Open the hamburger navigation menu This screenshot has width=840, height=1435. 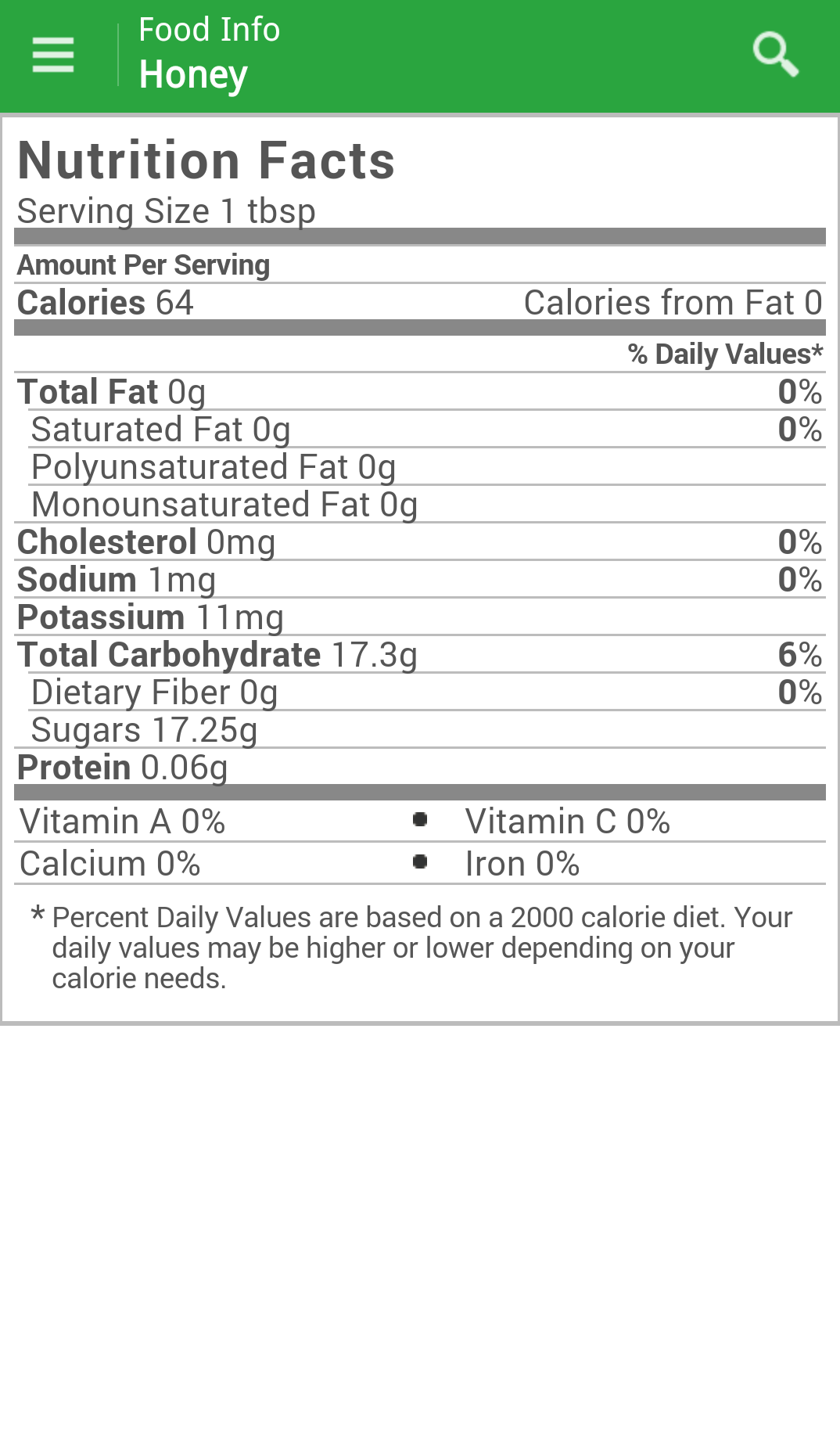53,56
